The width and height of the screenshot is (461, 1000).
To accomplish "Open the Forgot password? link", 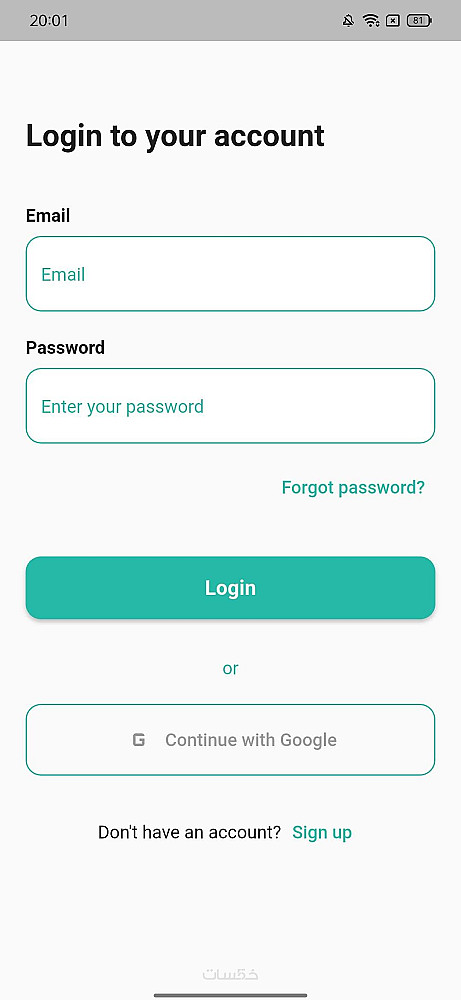I will coord(353,488).
